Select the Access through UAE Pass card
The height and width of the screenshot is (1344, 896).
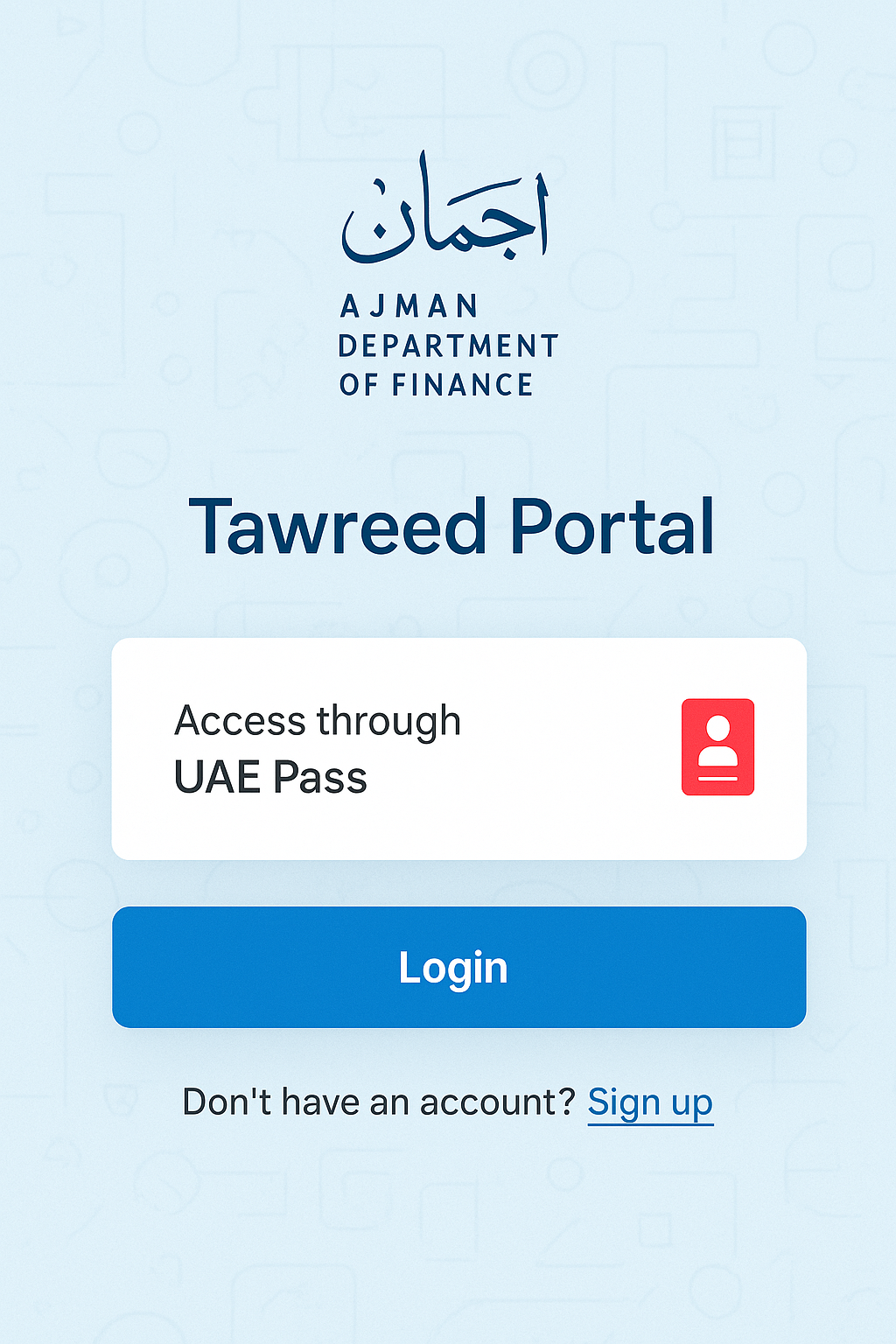coord(458,749)
